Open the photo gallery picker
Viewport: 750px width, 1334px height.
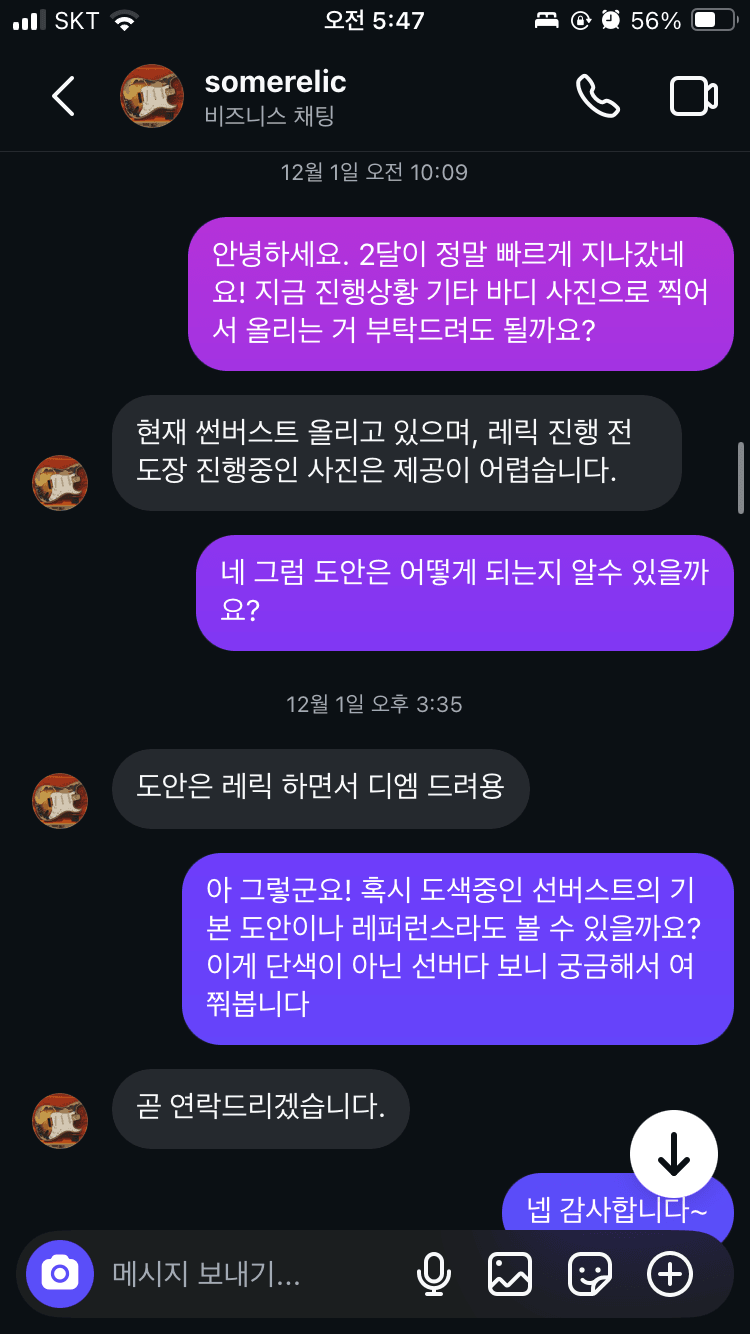pos(509,1274)
